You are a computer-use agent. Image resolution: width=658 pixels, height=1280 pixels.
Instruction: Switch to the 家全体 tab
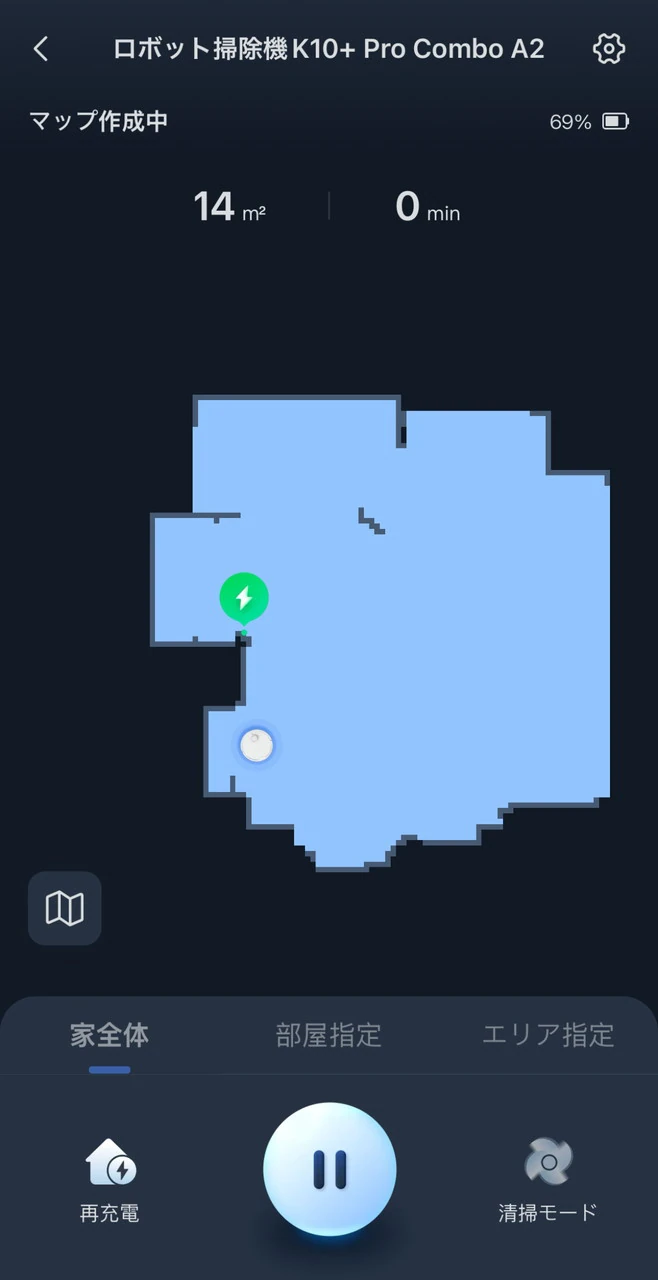click(x=109, y=1035)
